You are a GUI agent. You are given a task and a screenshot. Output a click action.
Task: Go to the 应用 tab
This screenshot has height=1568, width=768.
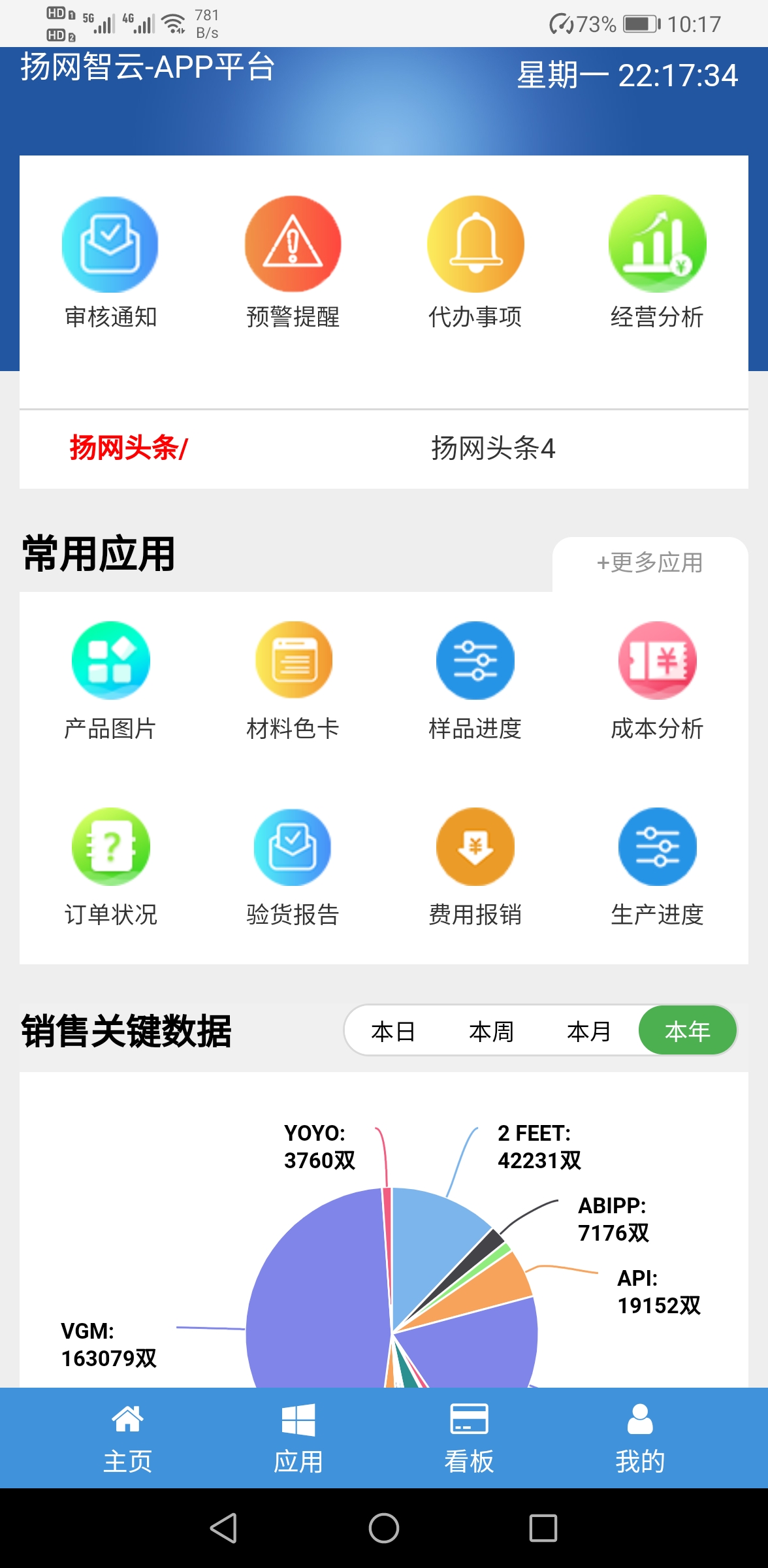pos(298,1439)
